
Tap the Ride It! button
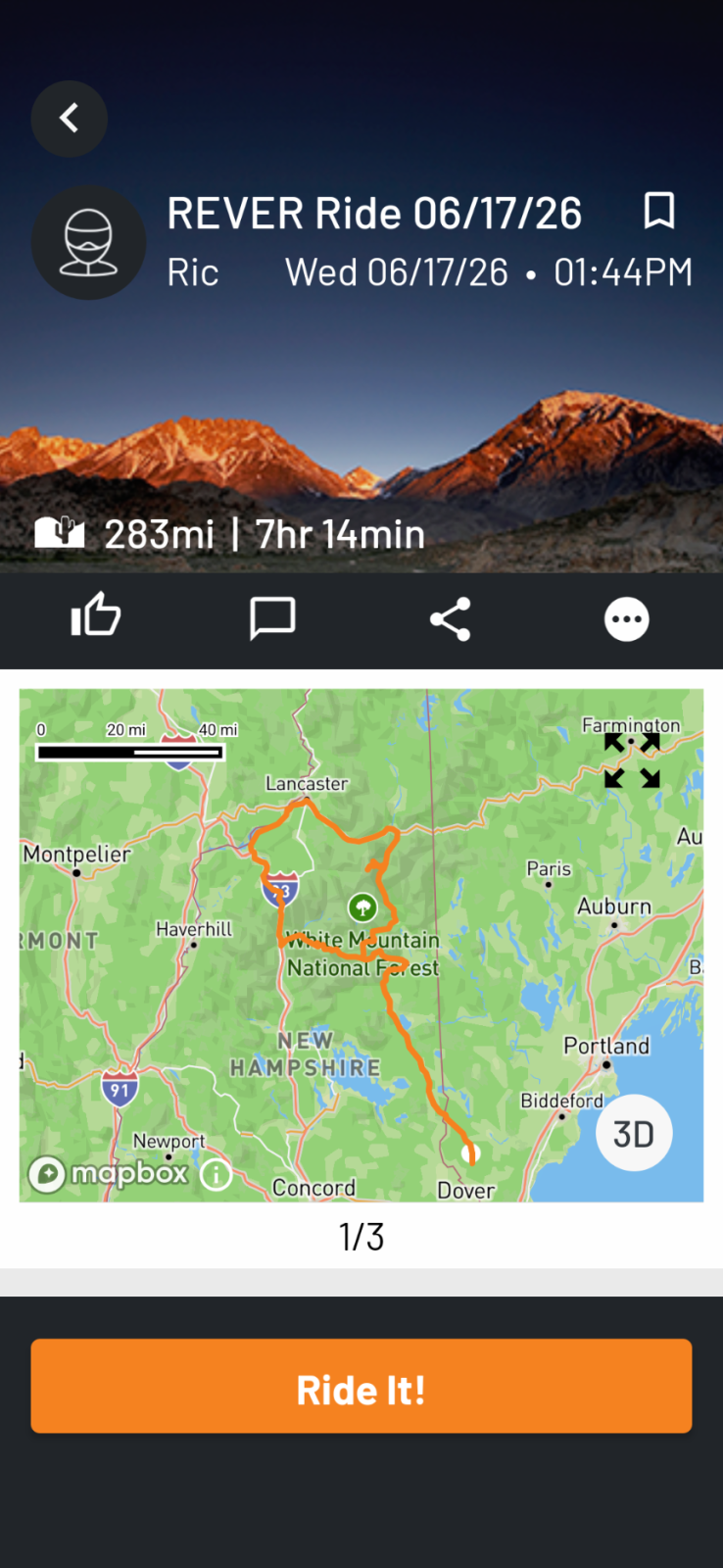coord(361,1386)
